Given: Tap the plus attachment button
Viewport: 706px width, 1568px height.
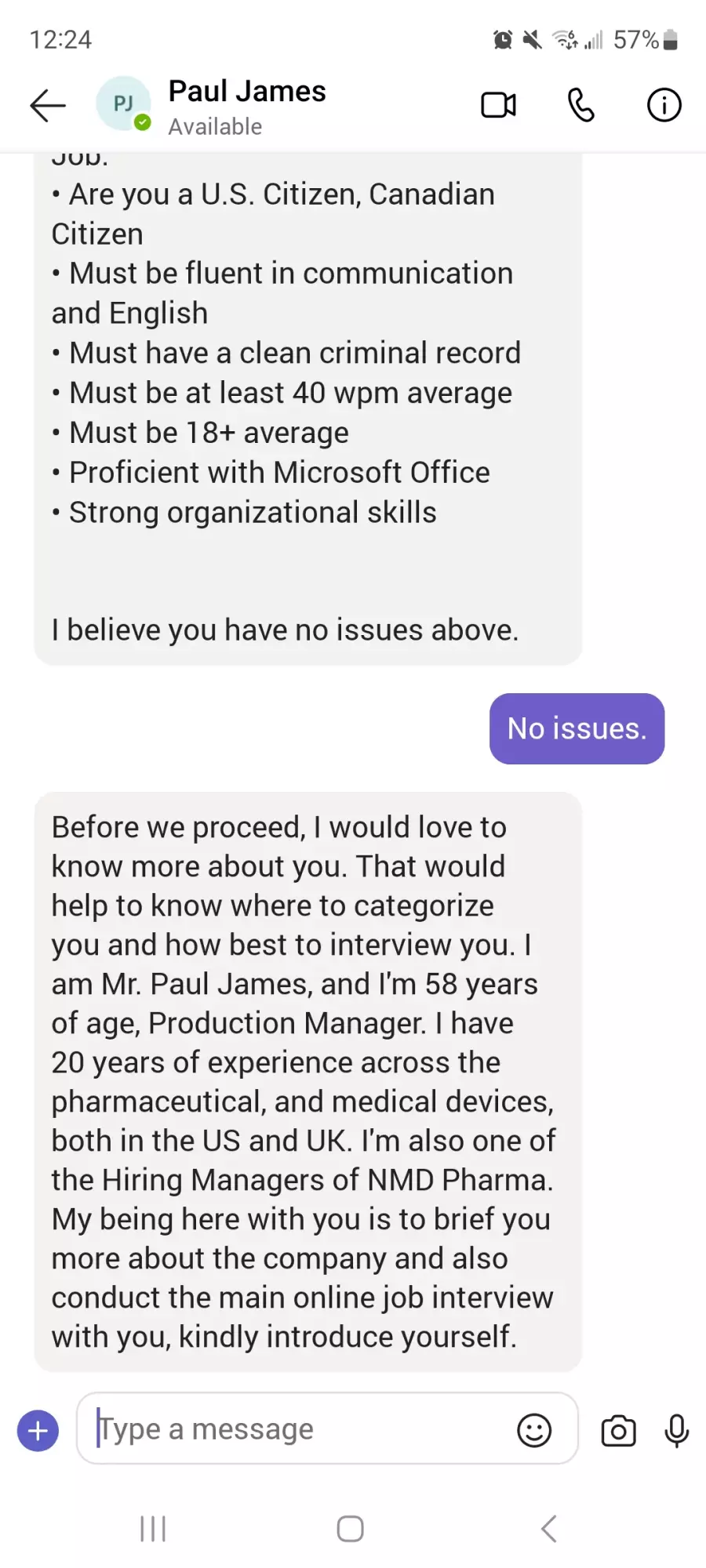Looking at the screenshot, I should (x=38, y=1431).
